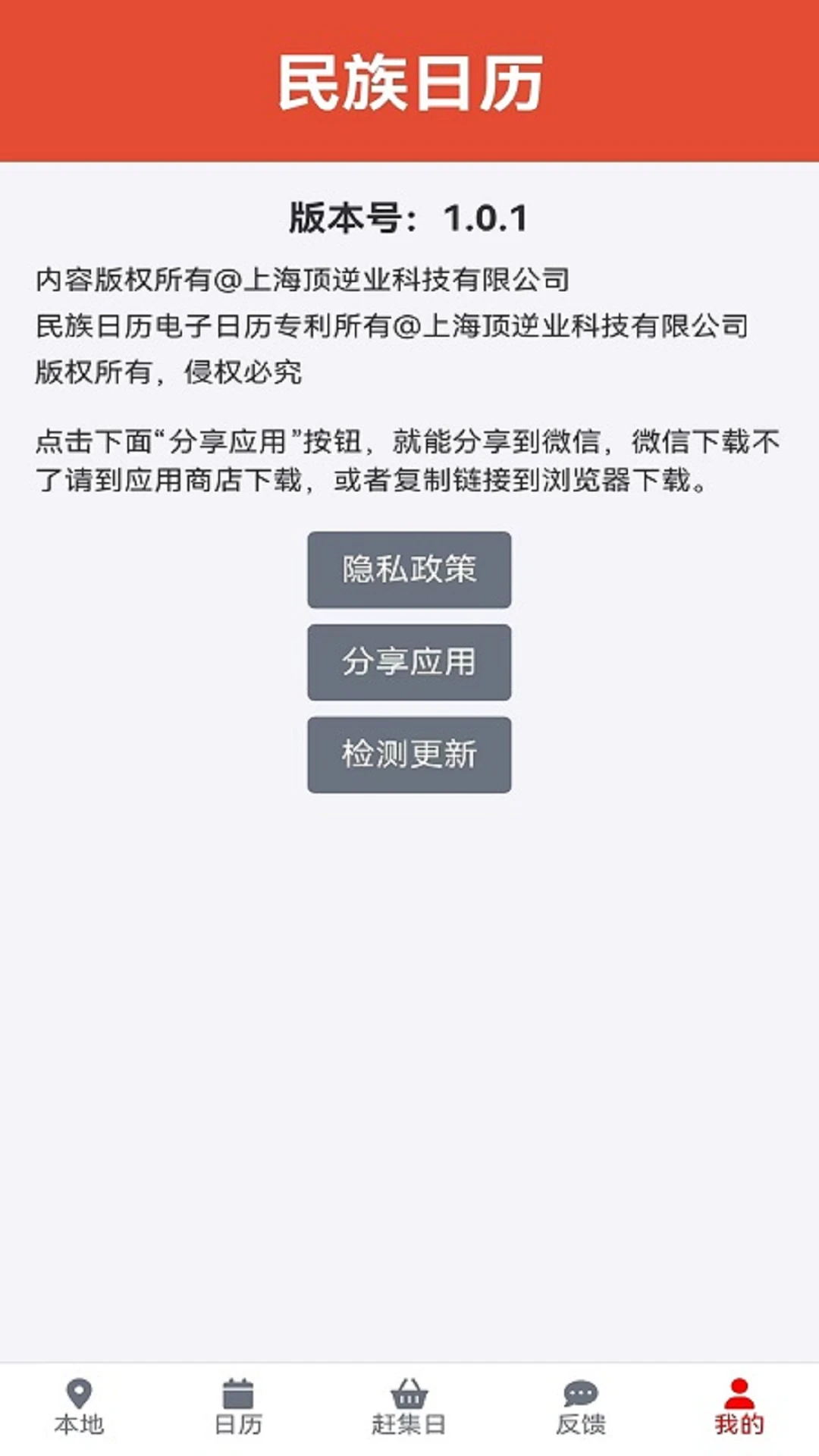819x1456 pixels.
Task: Open the 隐私政策 privacy policy button
Action: (409, 570)
